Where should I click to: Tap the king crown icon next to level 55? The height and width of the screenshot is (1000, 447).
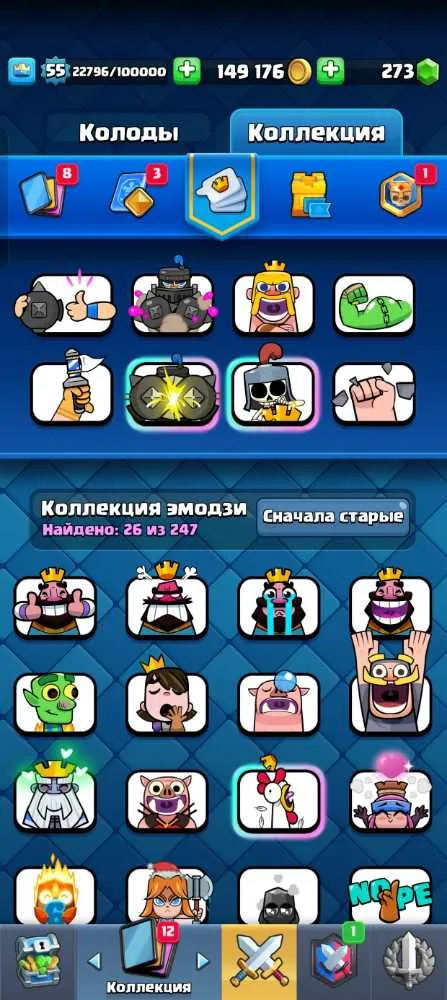pyautogui.click(x=22, y=71)
